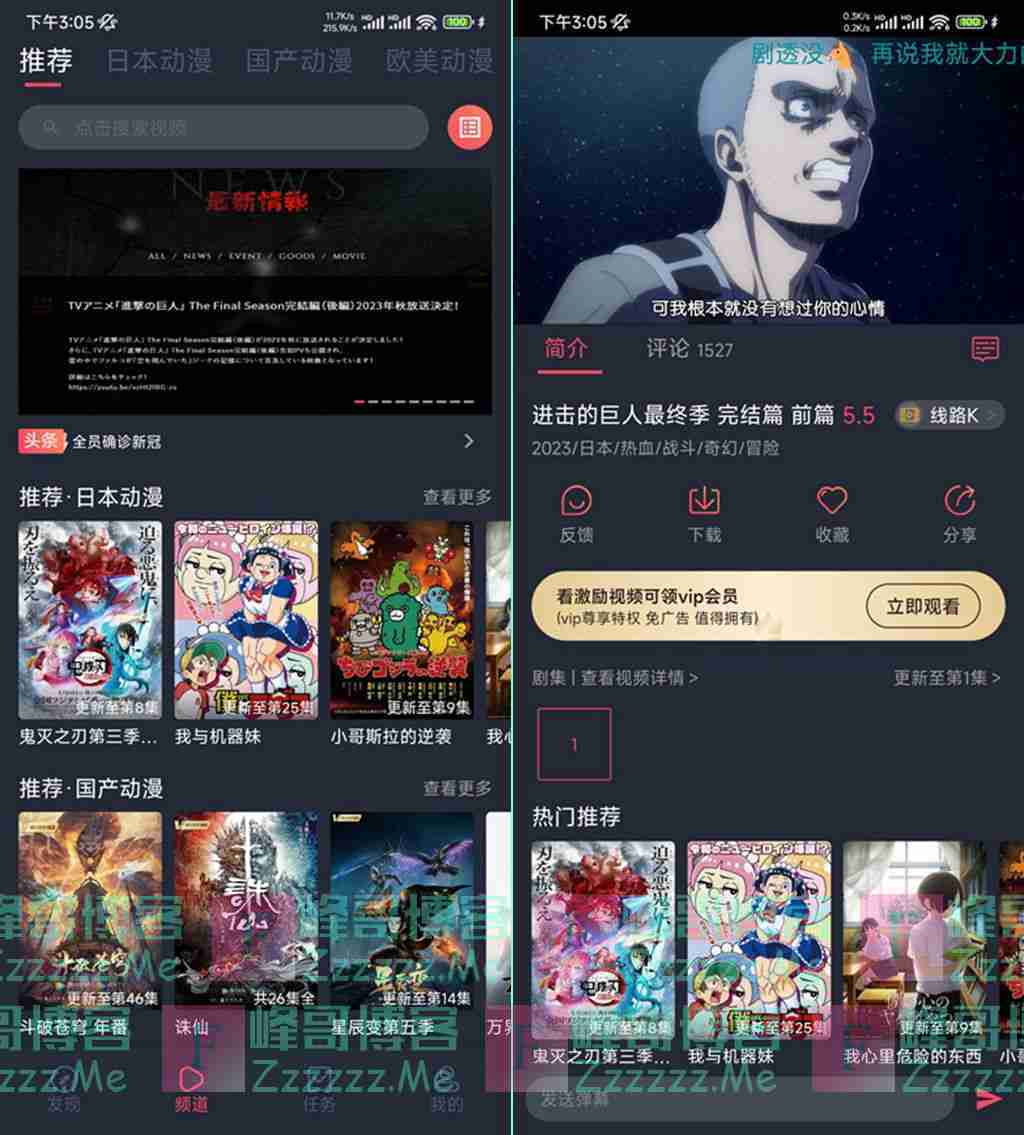View more in 推荐·国产动漫 section
The image size is (1024, 1135).
(457, 788)
